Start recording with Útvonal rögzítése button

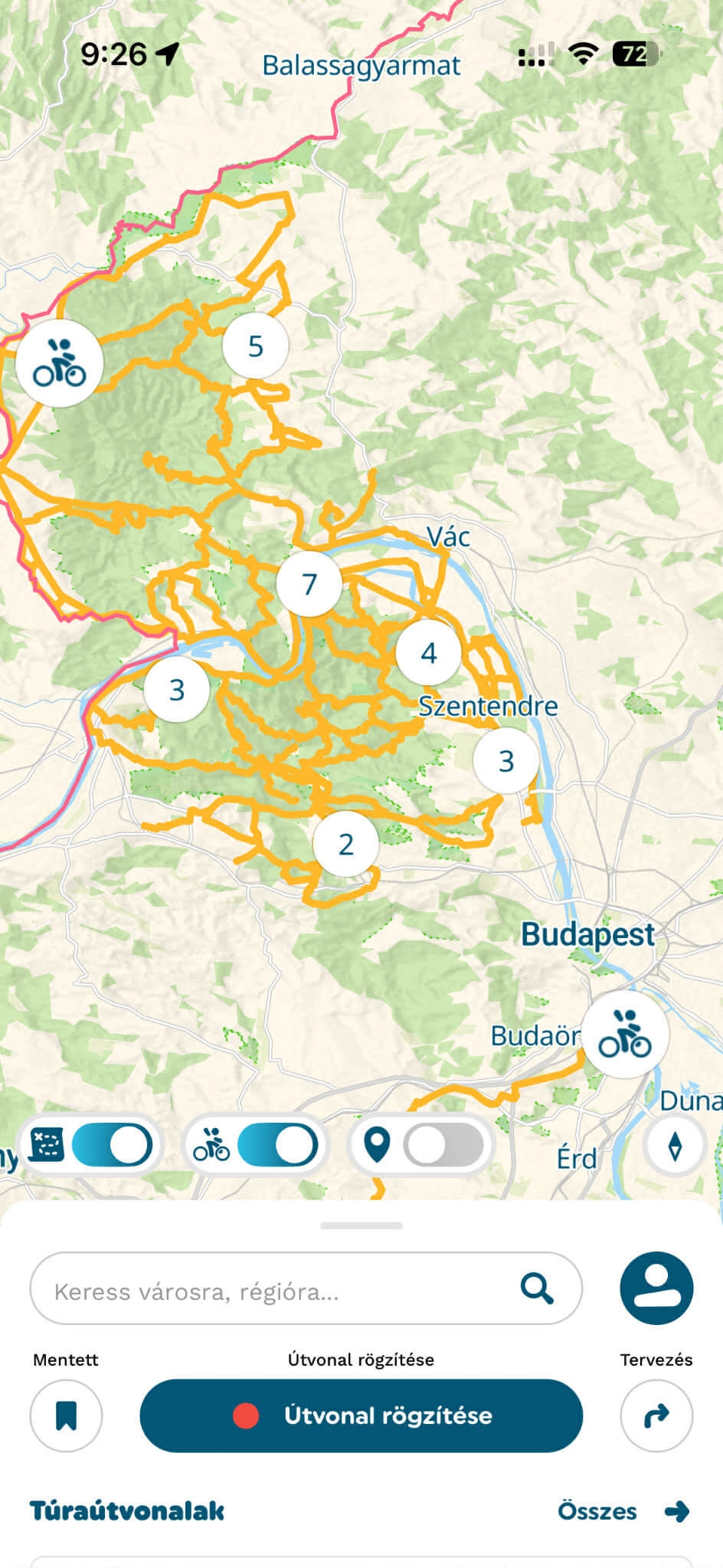[x=361, y=1415]
